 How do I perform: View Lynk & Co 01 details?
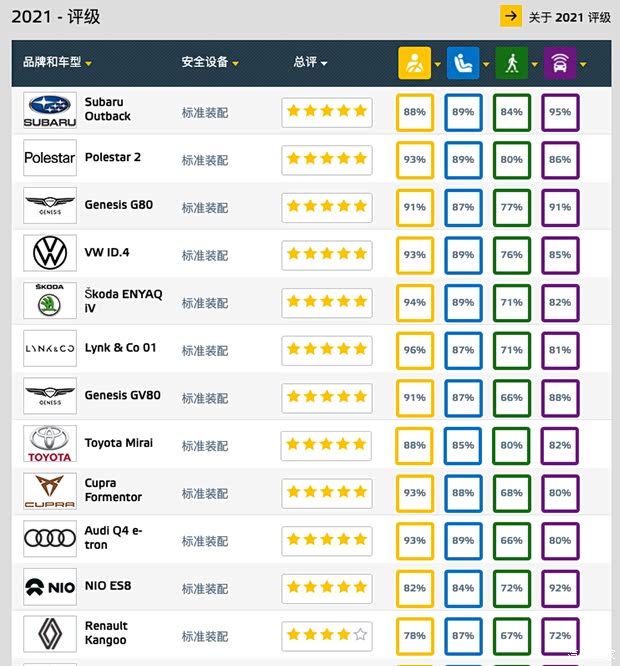120,348
